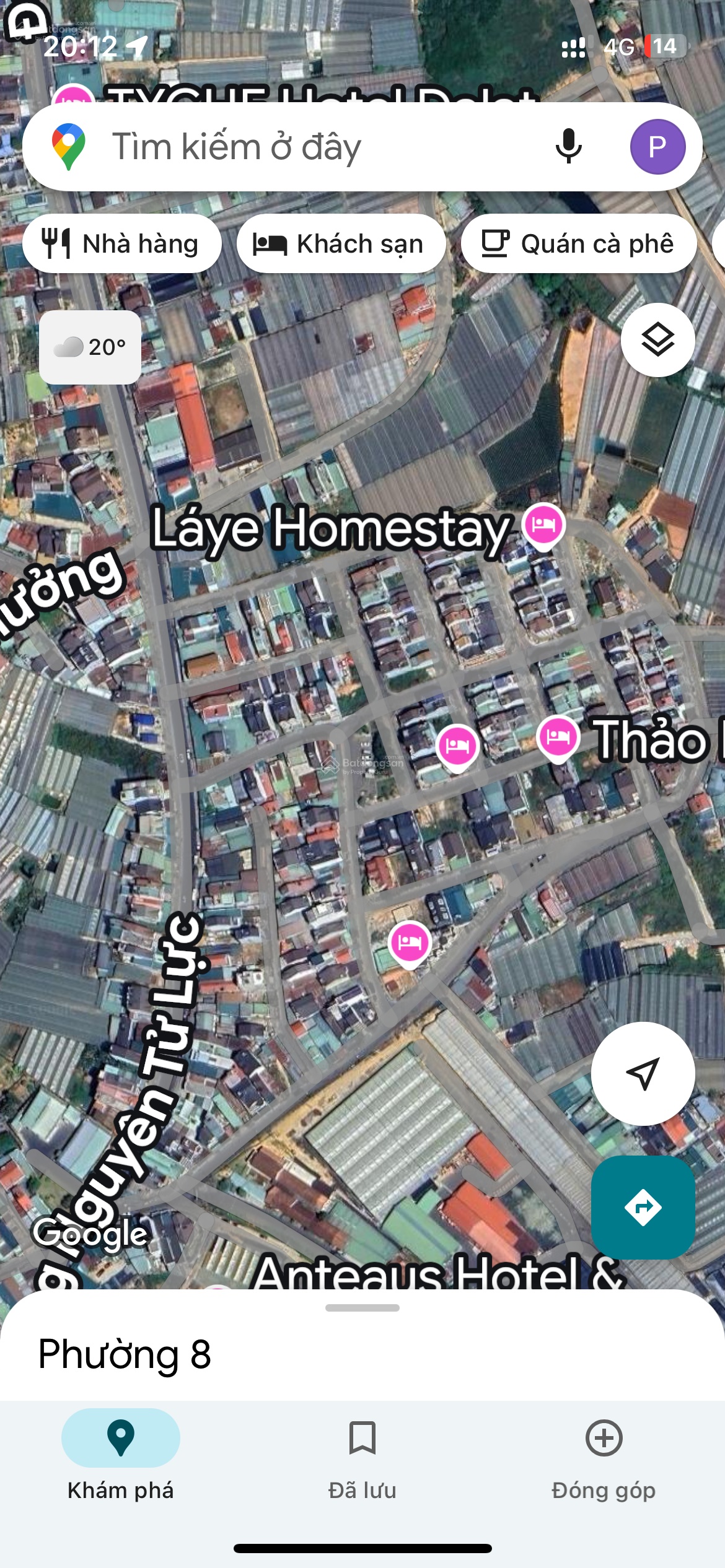Open the weather widget showing 20°

[x=90, y=347]
